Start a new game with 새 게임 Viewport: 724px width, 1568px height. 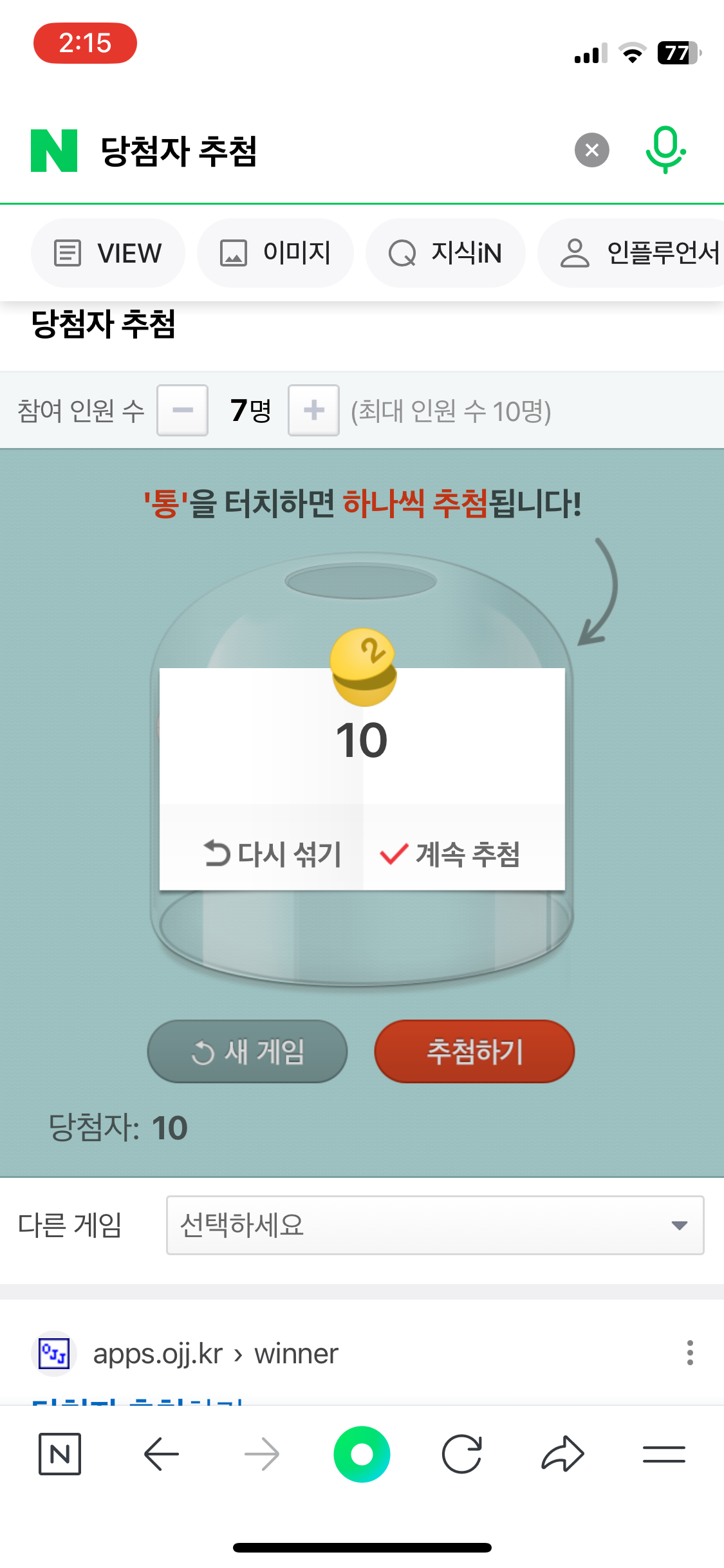248,1052
